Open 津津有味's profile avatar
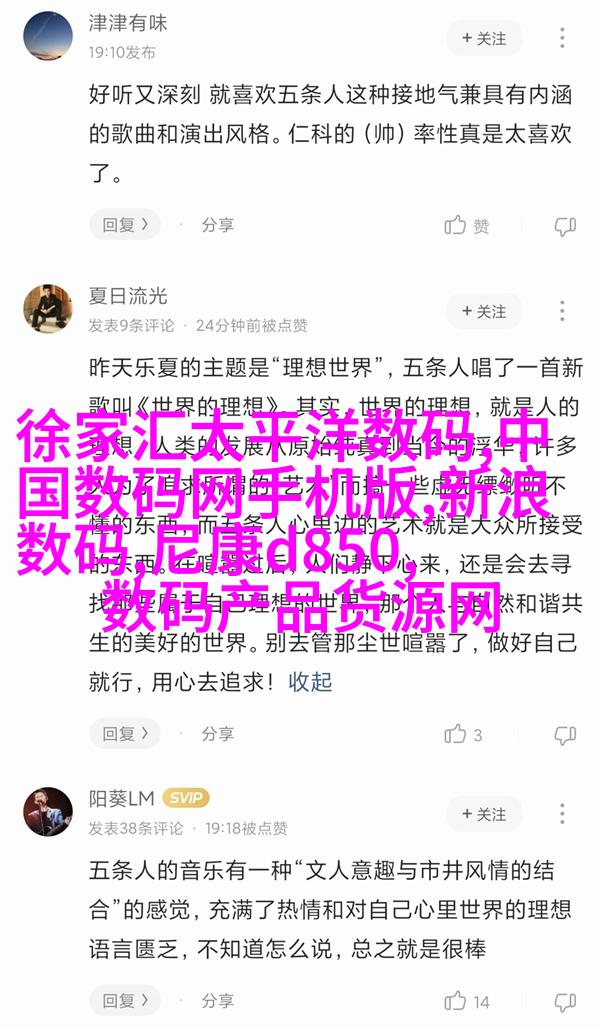Image resolution: width=600 pixels, height=1029 pixels. point(48,36)
